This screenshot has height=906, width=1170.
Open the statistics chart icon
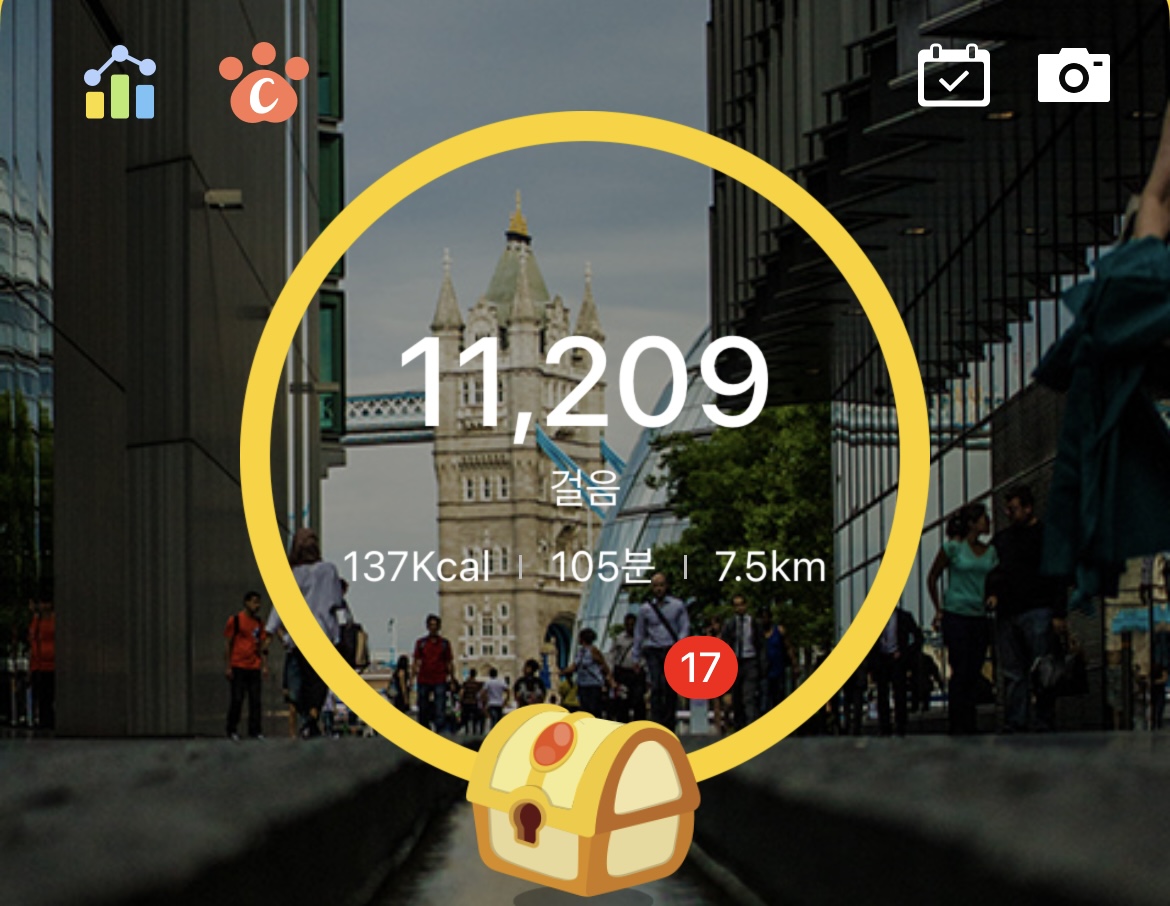click(120, 82)
